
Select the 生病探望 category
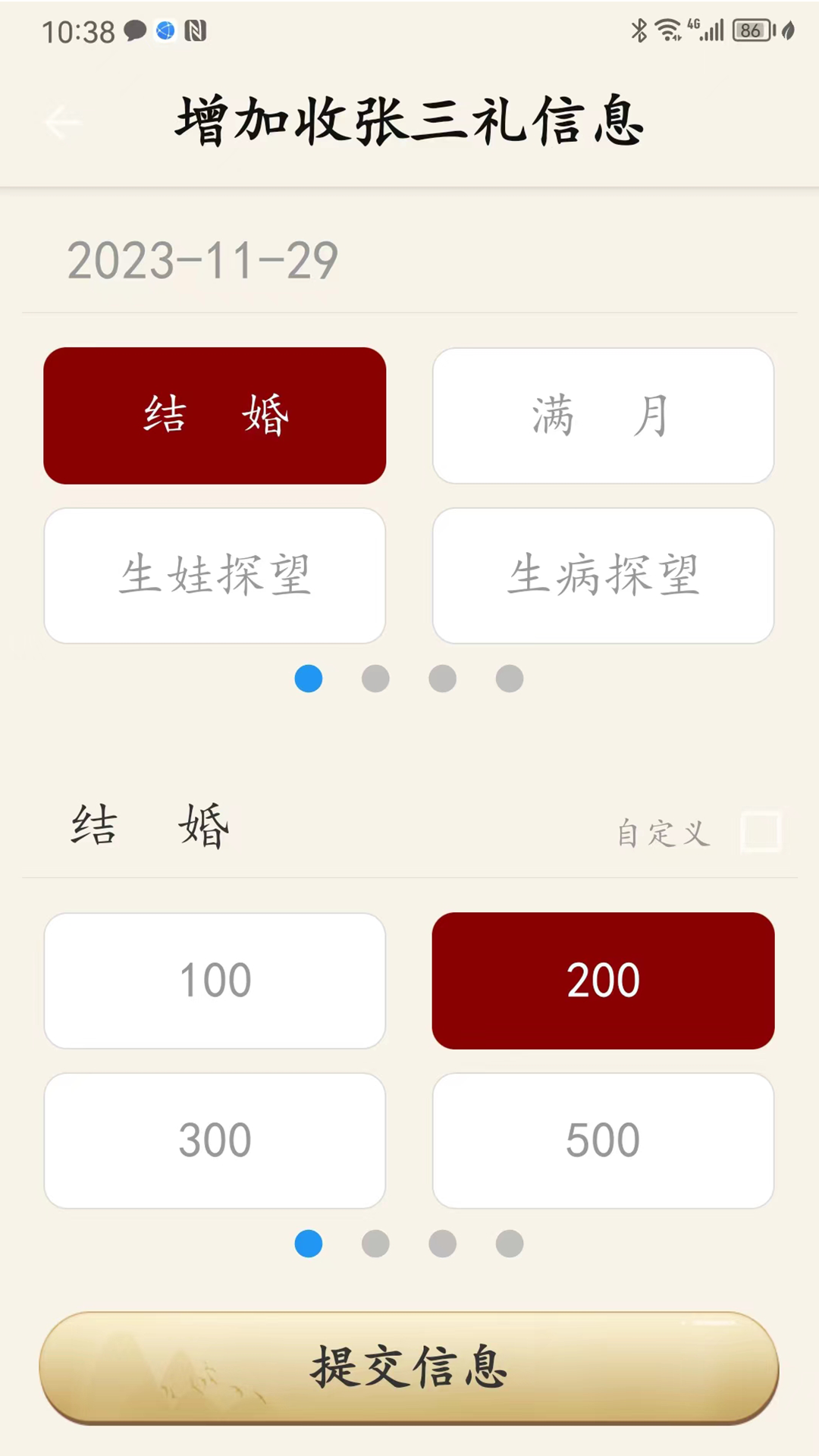click(x=603, y=576)
